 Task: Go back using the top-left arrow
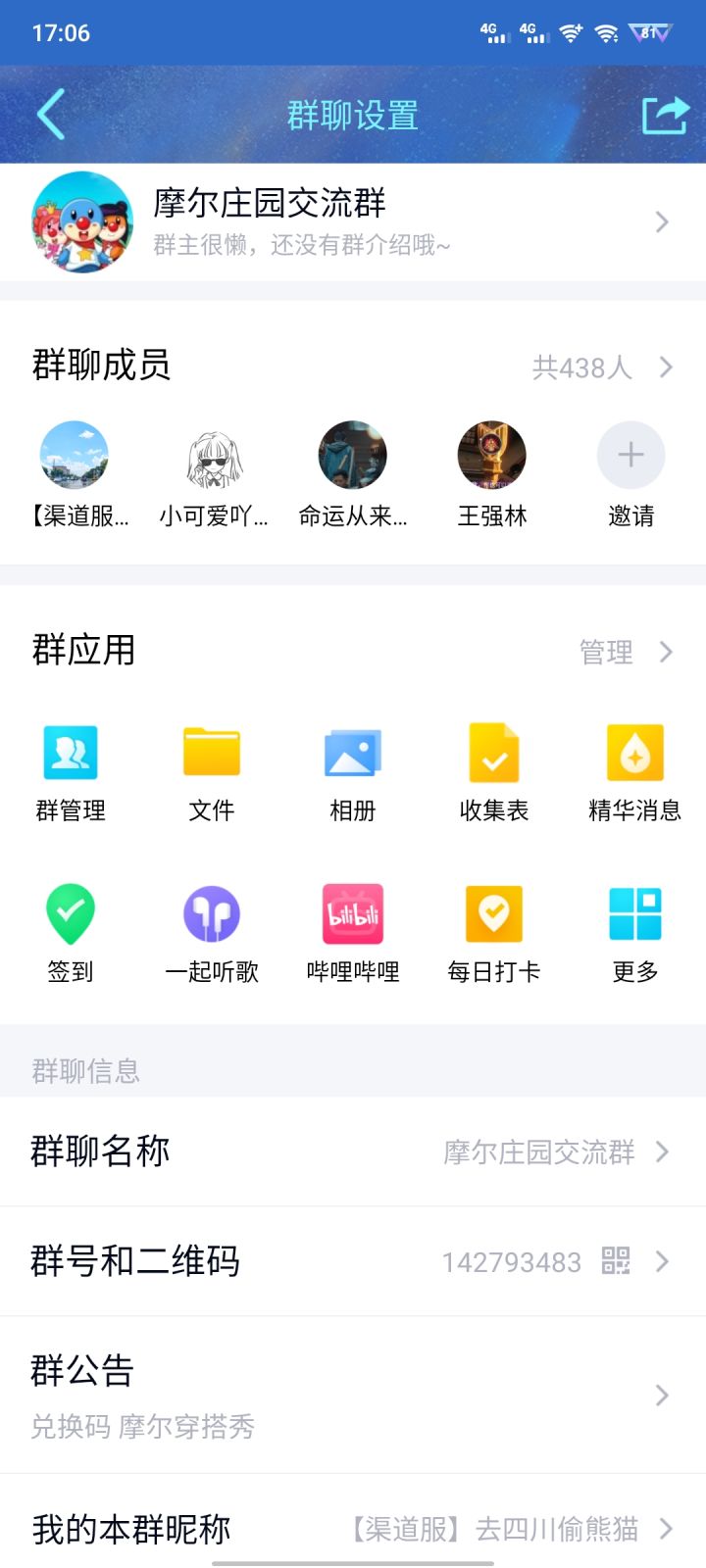point(51,115)
